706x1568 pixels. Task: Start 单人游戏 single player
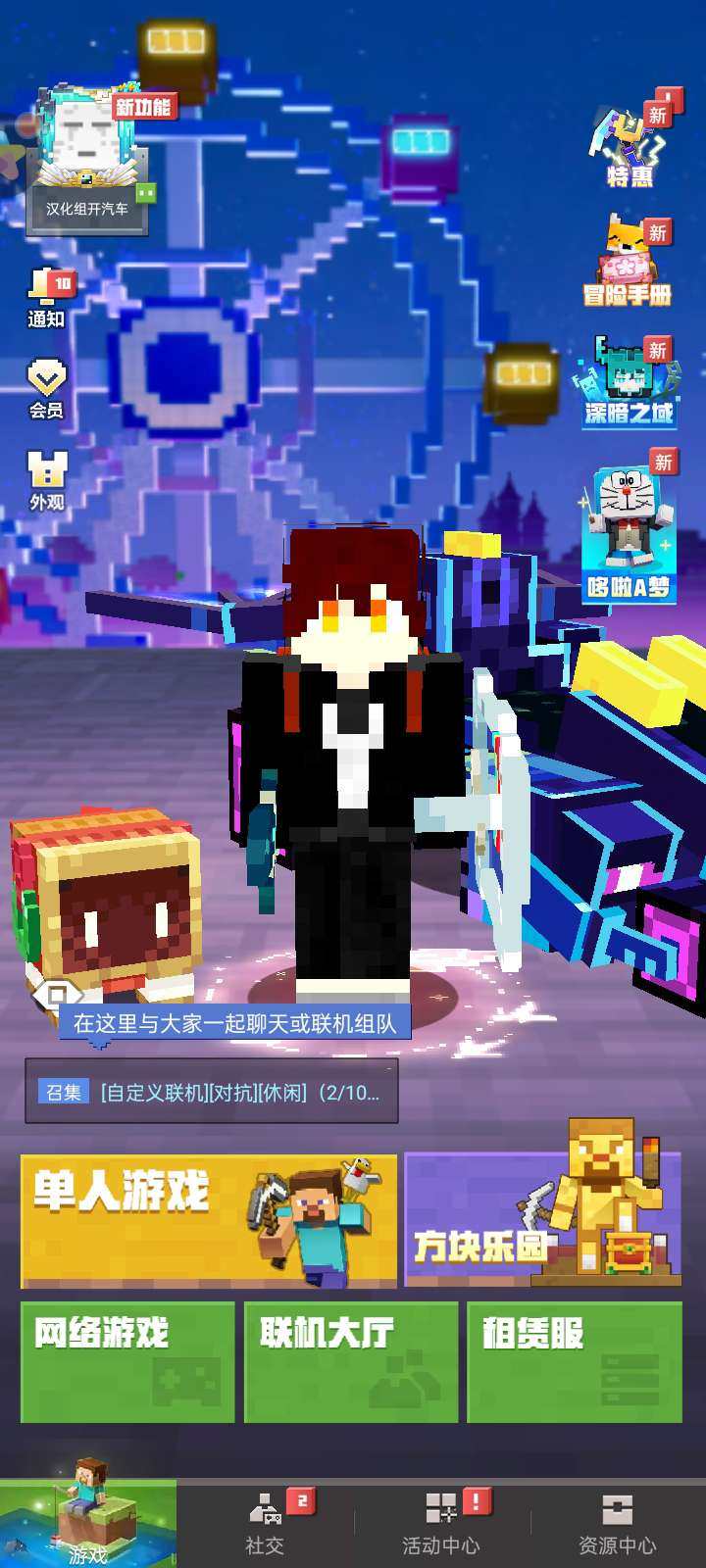[209, 1221]
